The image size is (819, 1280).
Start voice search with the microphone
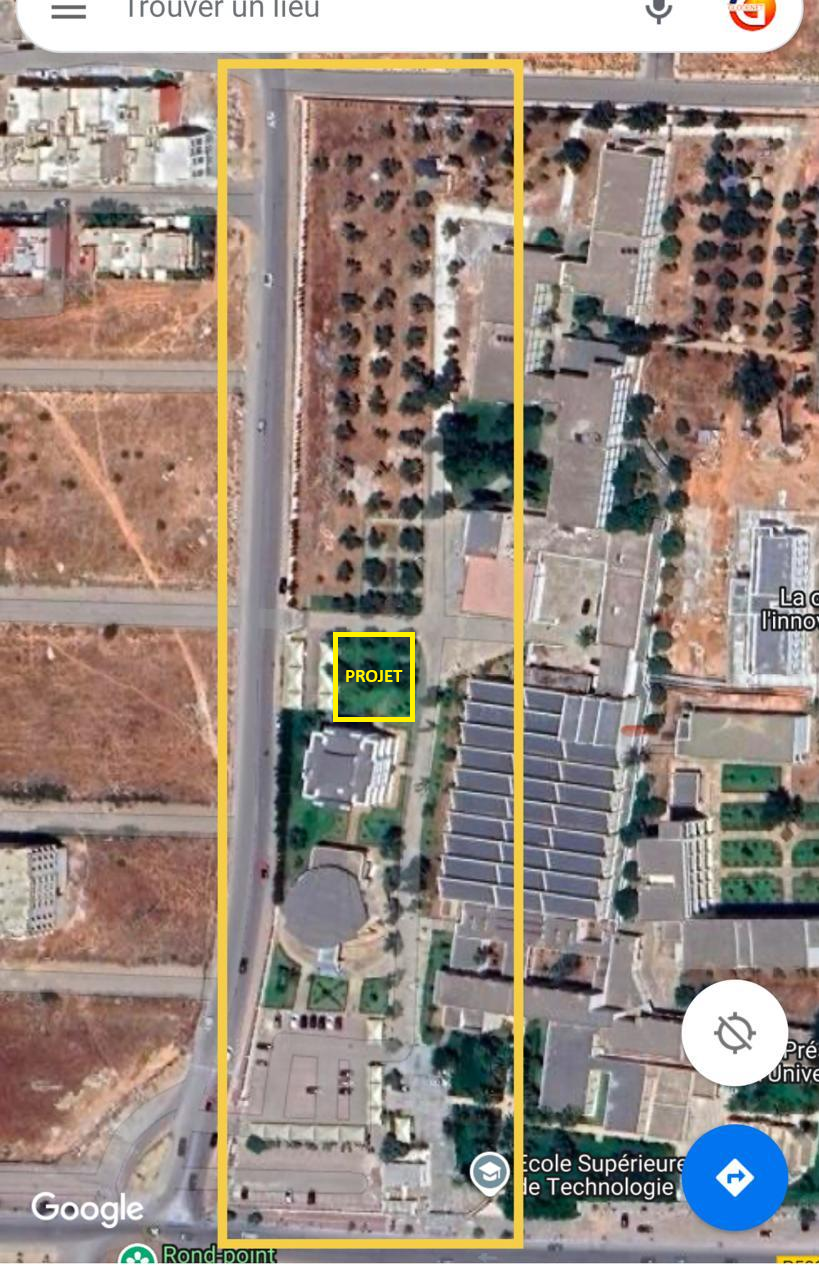(x=658, y=11)
